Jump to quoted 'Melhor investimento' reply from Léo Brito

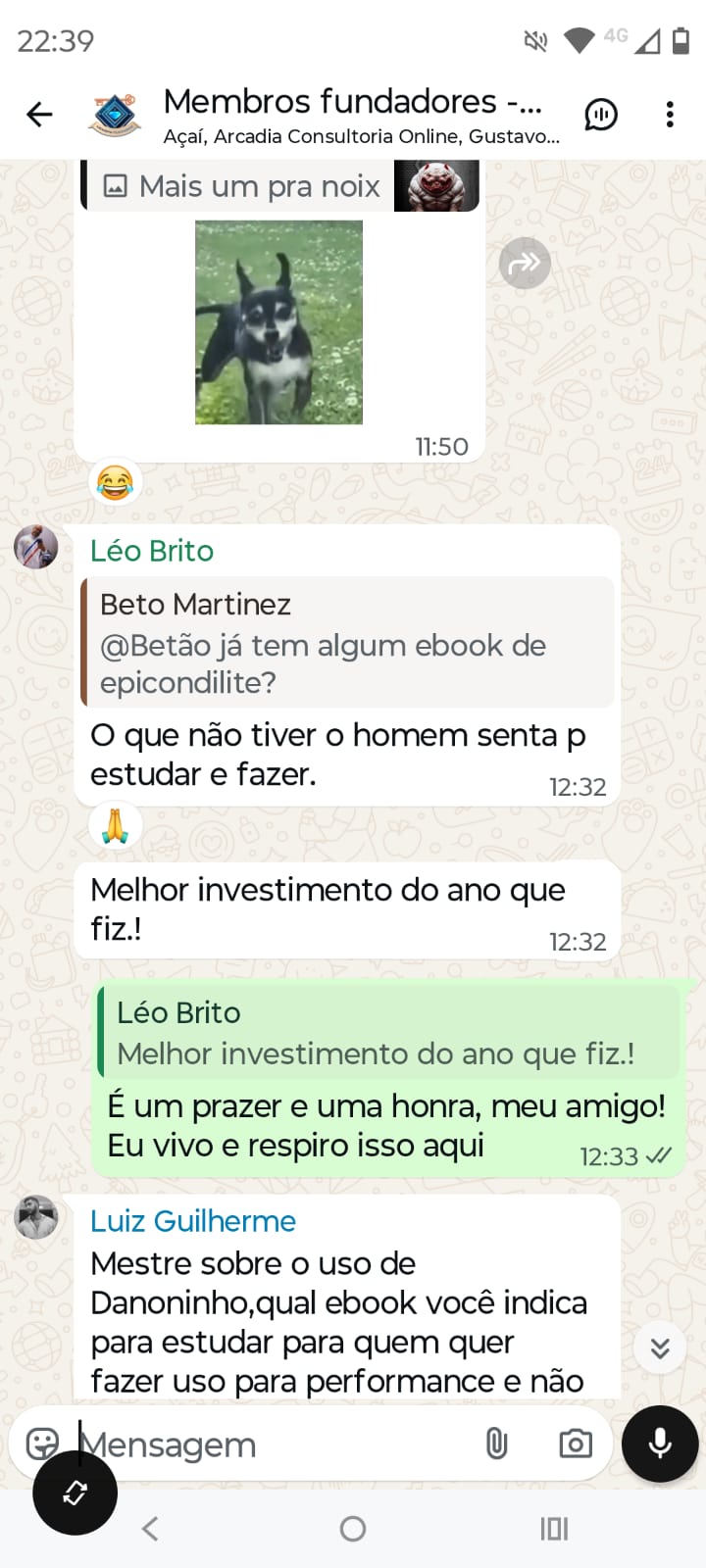click(387, 1033)
